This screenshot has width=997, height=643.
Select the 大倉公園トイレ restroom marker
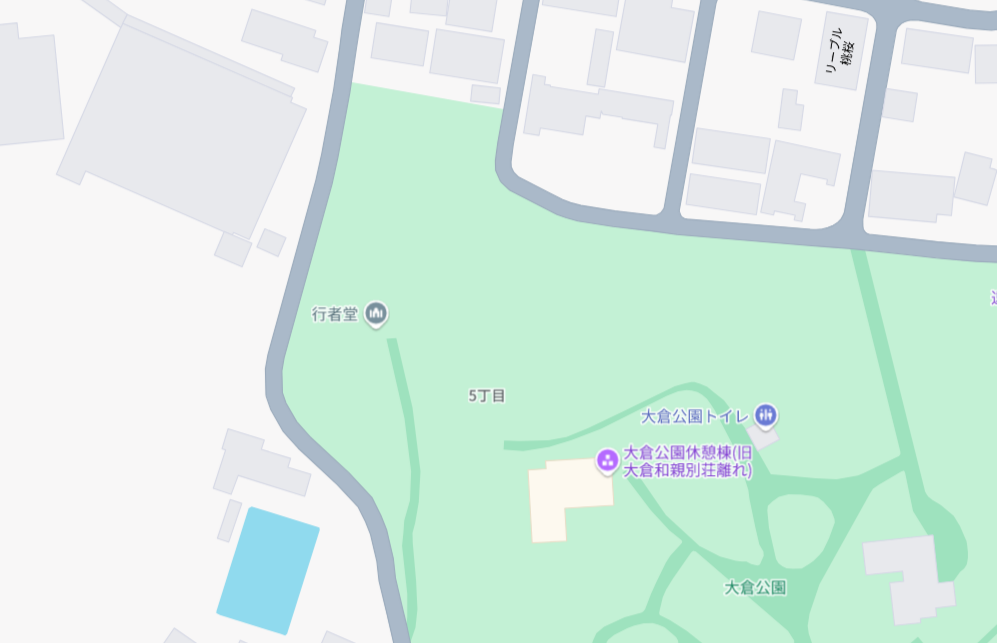tap(766, 414)
